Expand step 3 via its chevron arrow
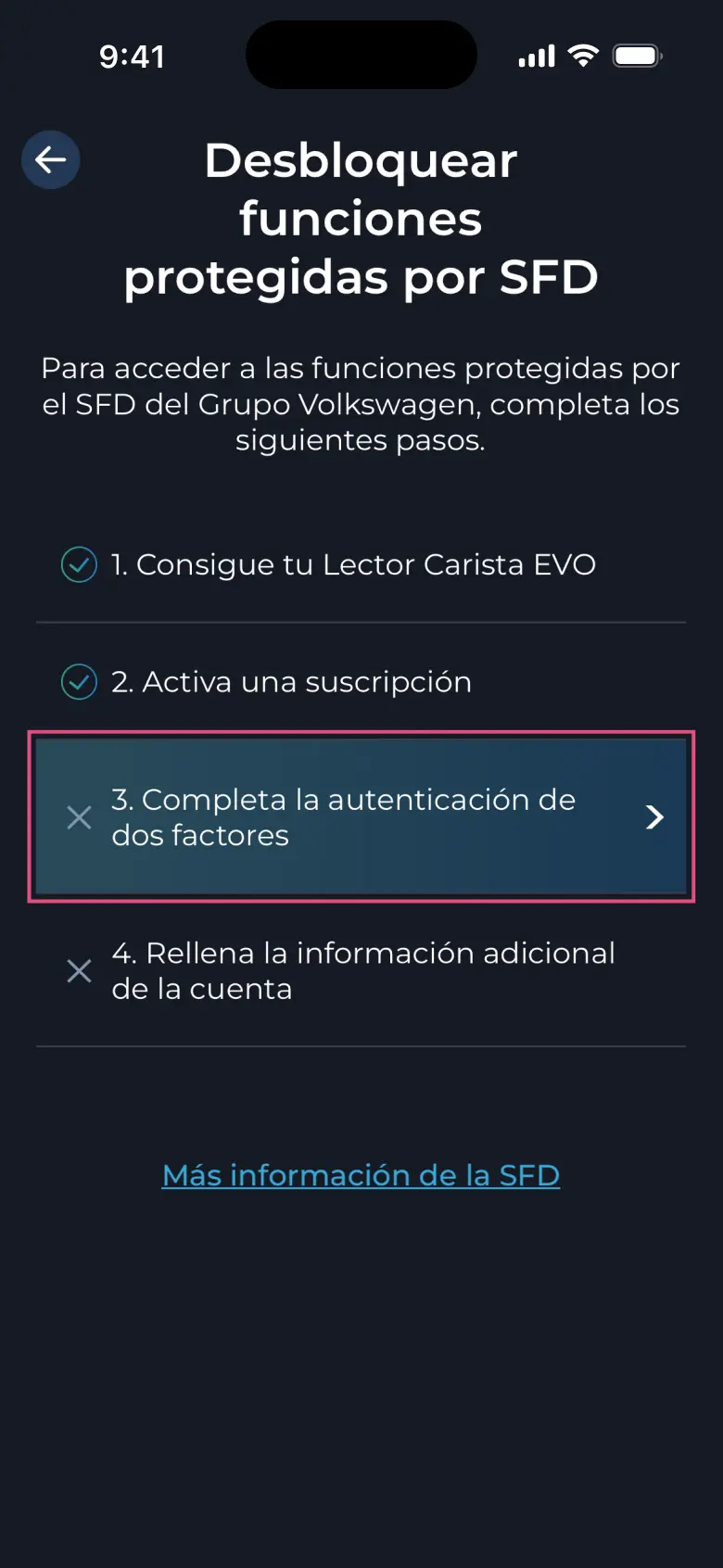The image size is (723, 1568). 655,816
